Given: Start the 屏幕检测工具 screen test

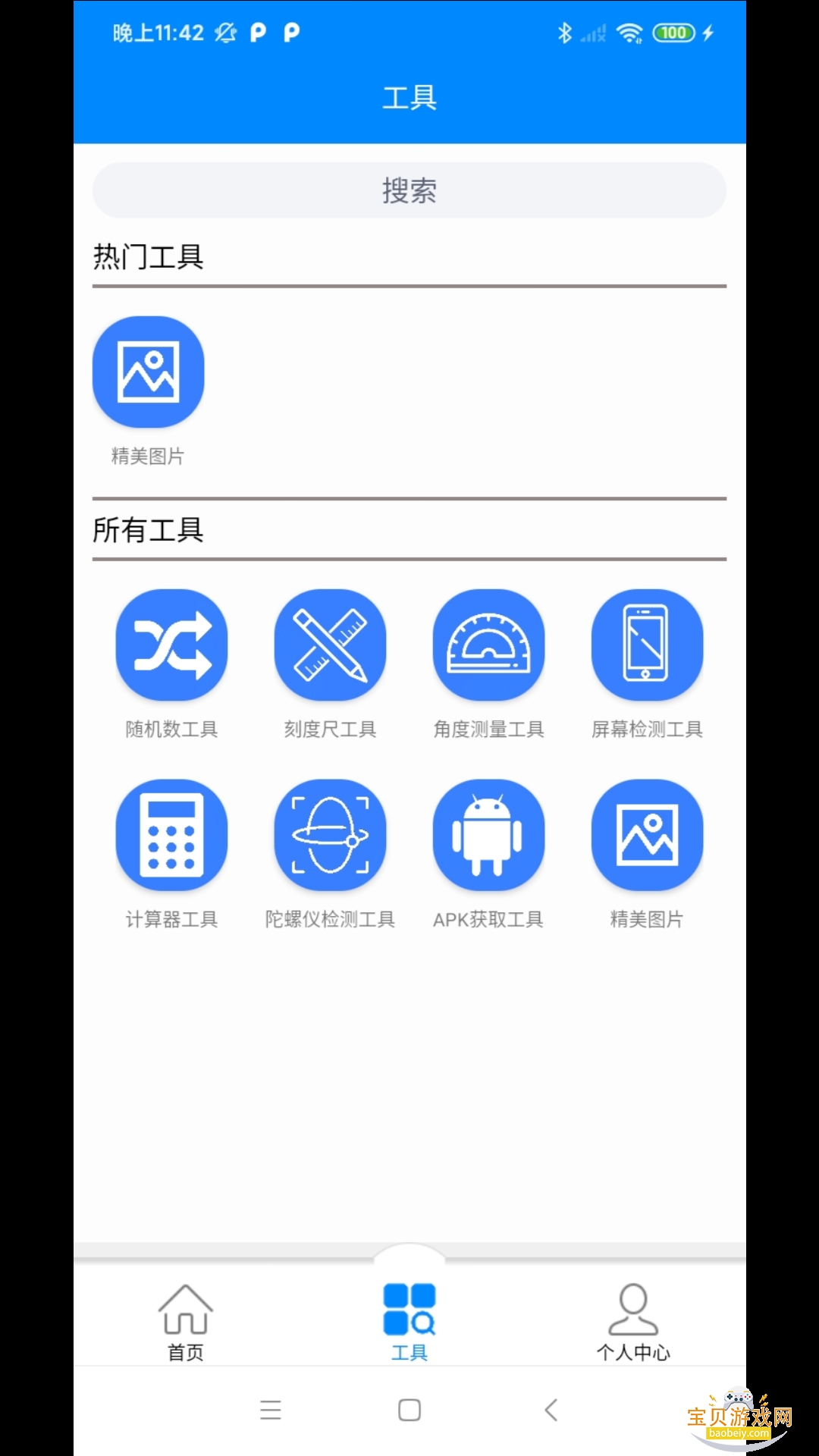Looking at the screenshot, I should (x=647, y=645).
